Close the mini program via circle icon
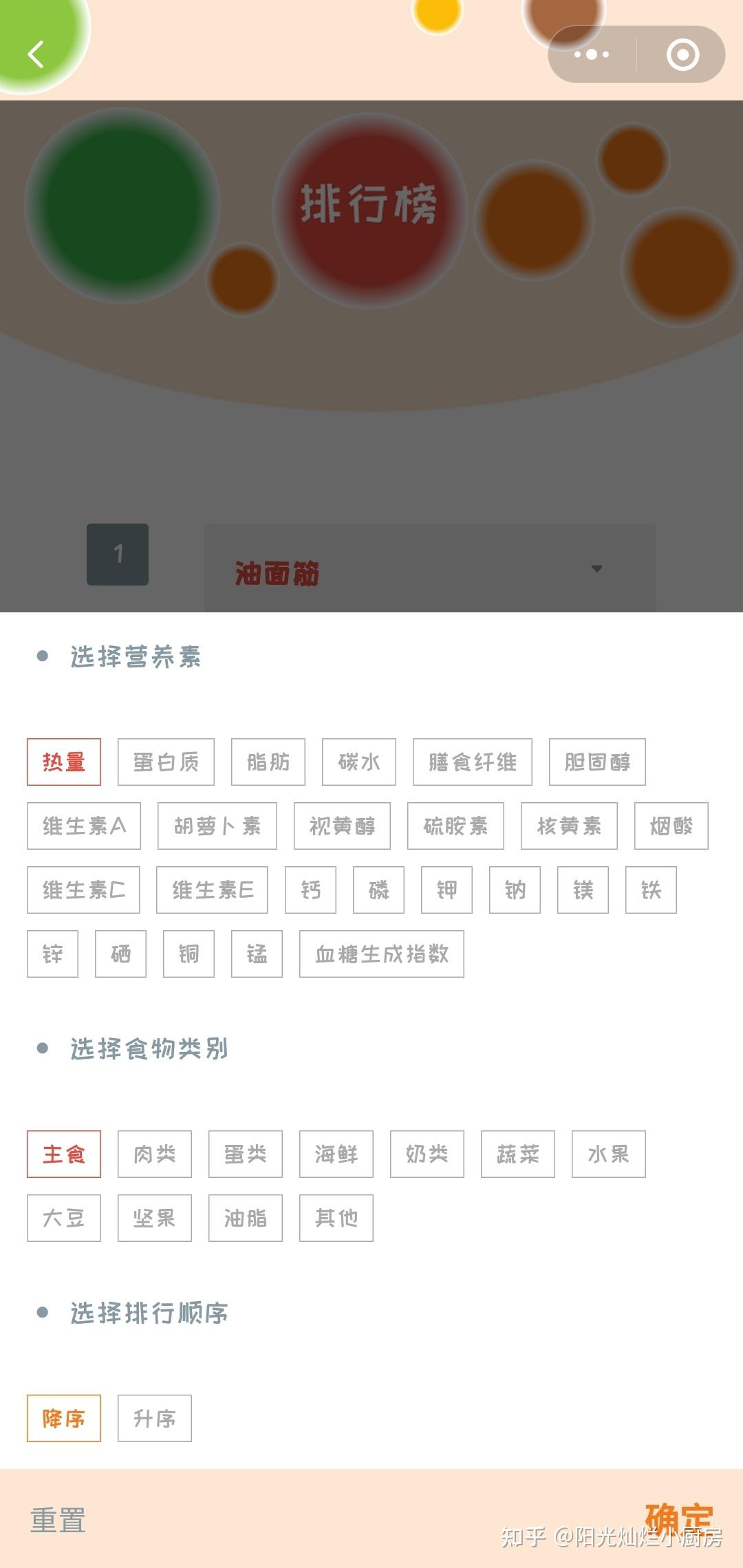The height and width of the screenshot is (1568, 743). pos(682,54)
